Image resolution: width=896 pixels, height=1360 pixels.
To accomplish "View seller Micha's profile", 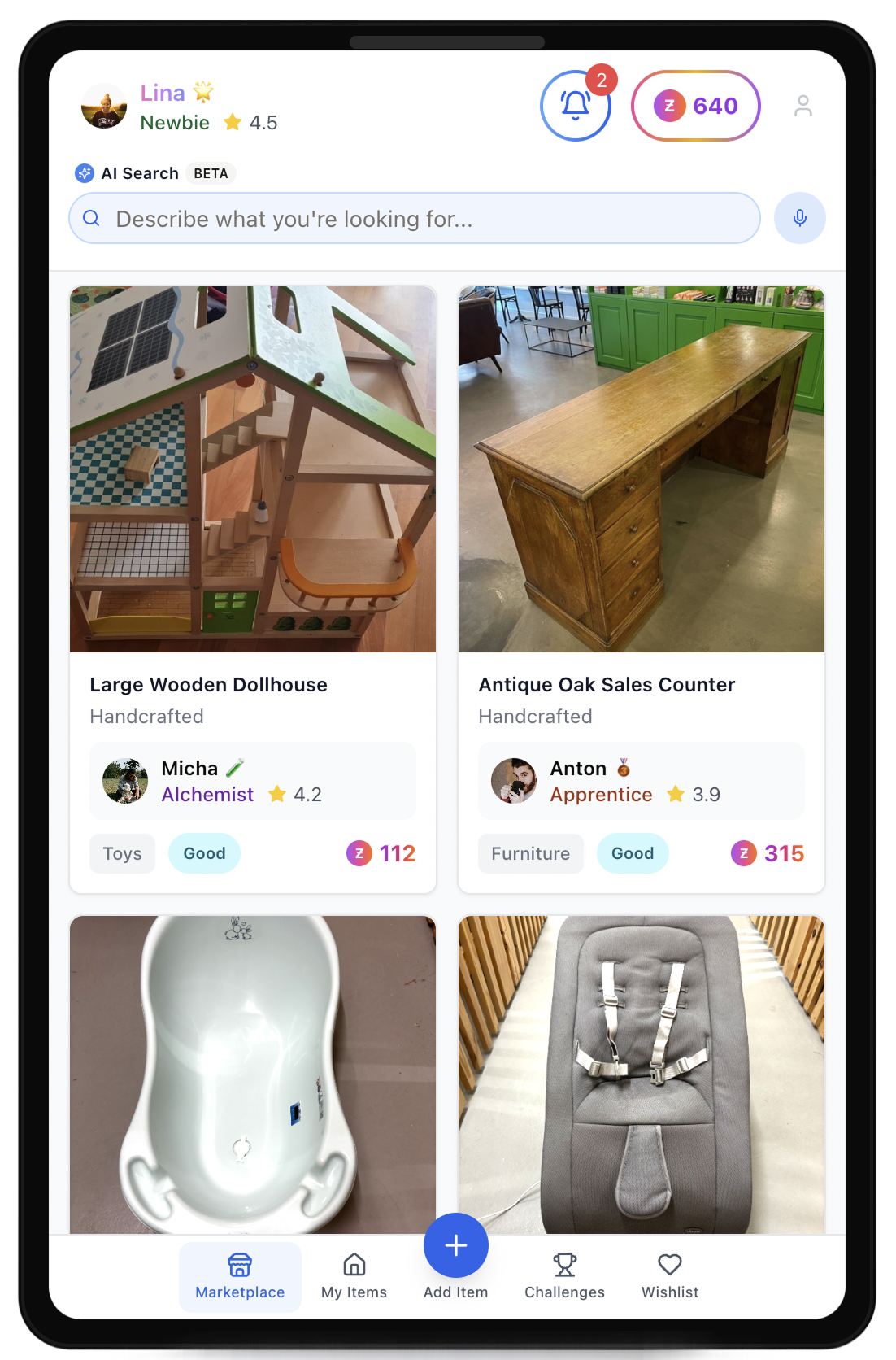I will click(x=252, y=781).
